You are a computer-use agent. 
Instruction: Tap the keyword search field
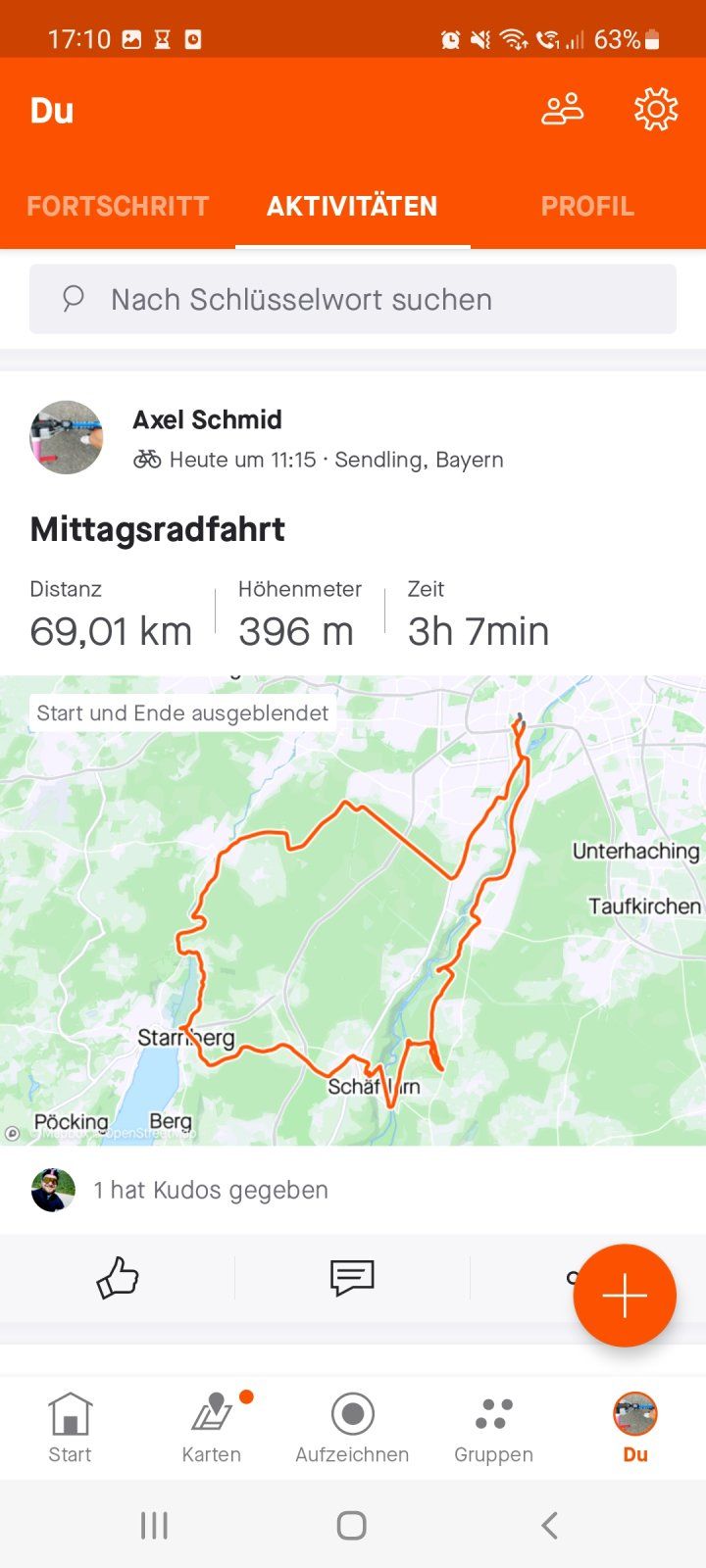point(353,299)
